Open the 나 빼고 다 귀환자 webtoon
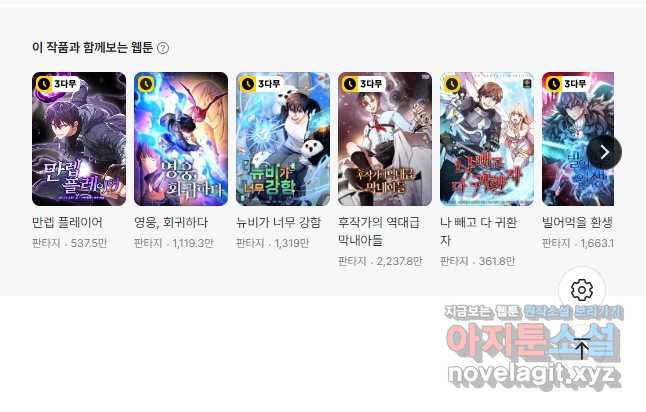646x412 pixels. (x=487, y=139)
